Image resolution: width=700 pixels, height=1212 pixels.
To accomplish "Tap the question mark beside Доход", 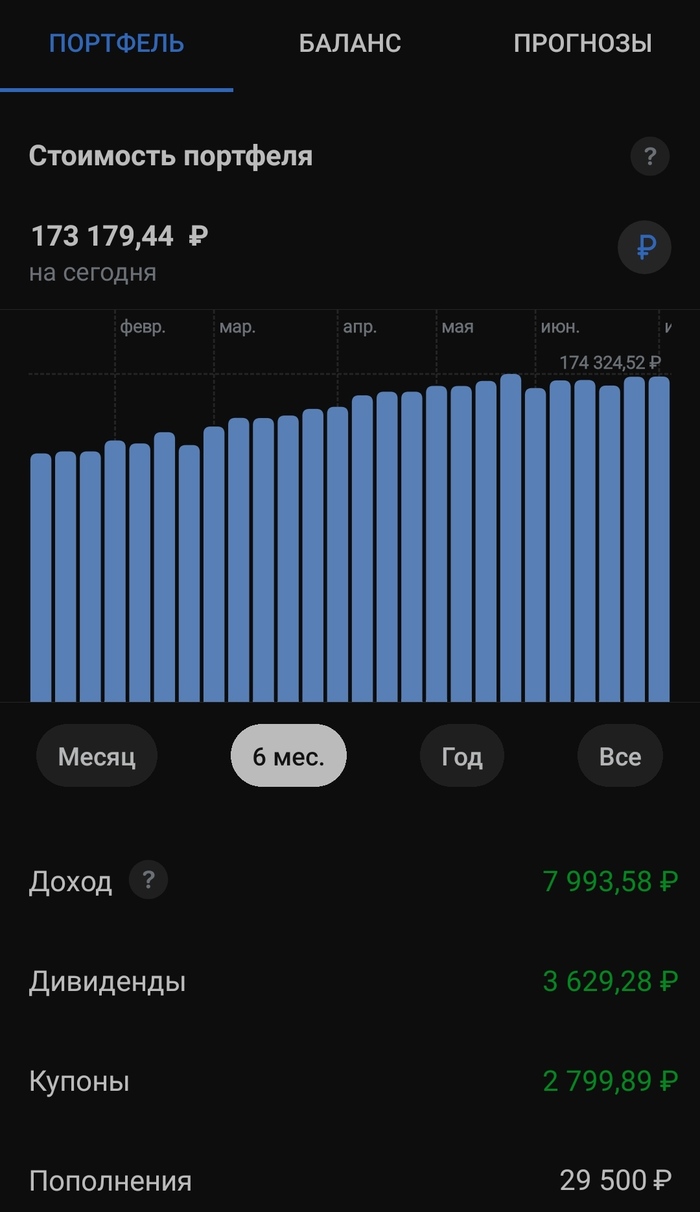I will tap(149, 881).
